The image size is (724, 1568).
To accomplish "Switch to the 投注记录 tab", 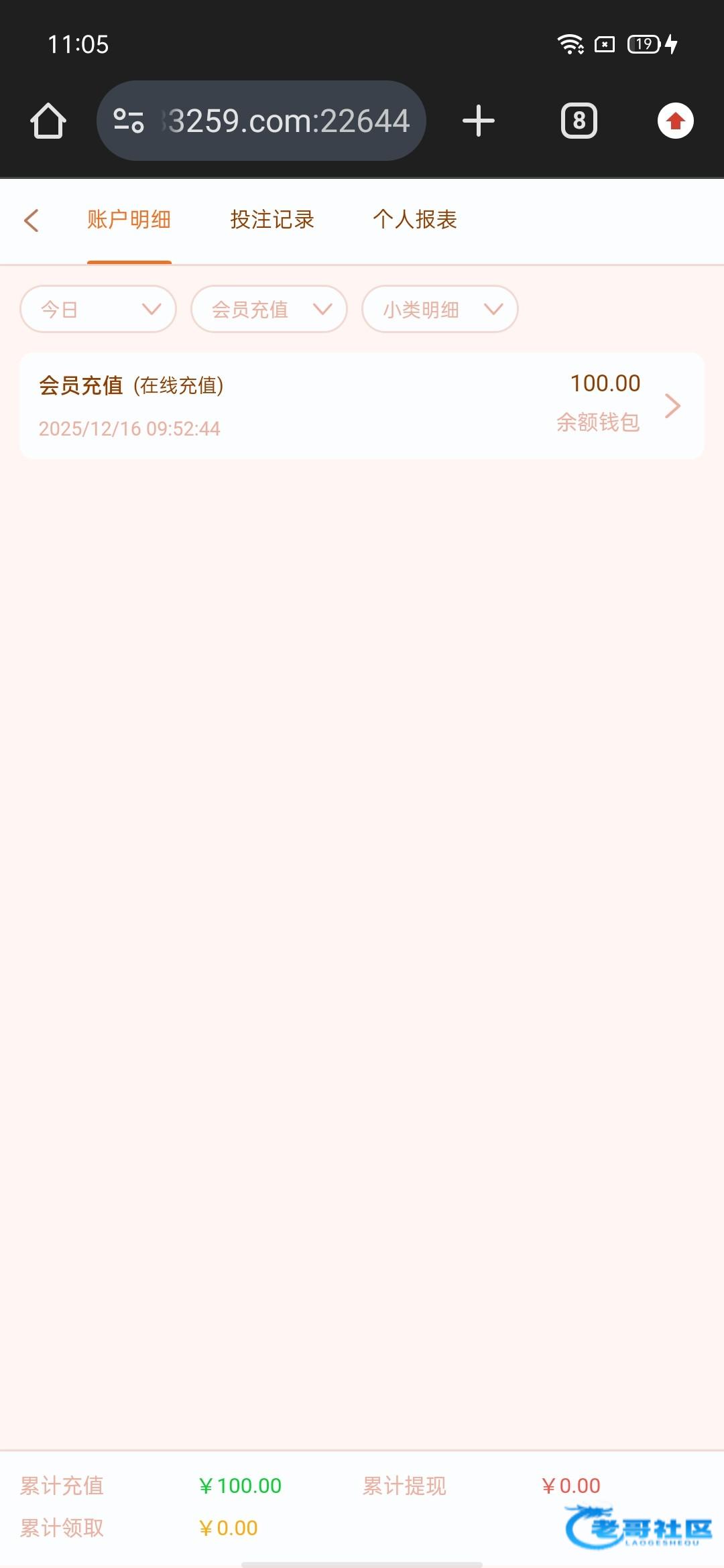I will [x=272, y=220].
